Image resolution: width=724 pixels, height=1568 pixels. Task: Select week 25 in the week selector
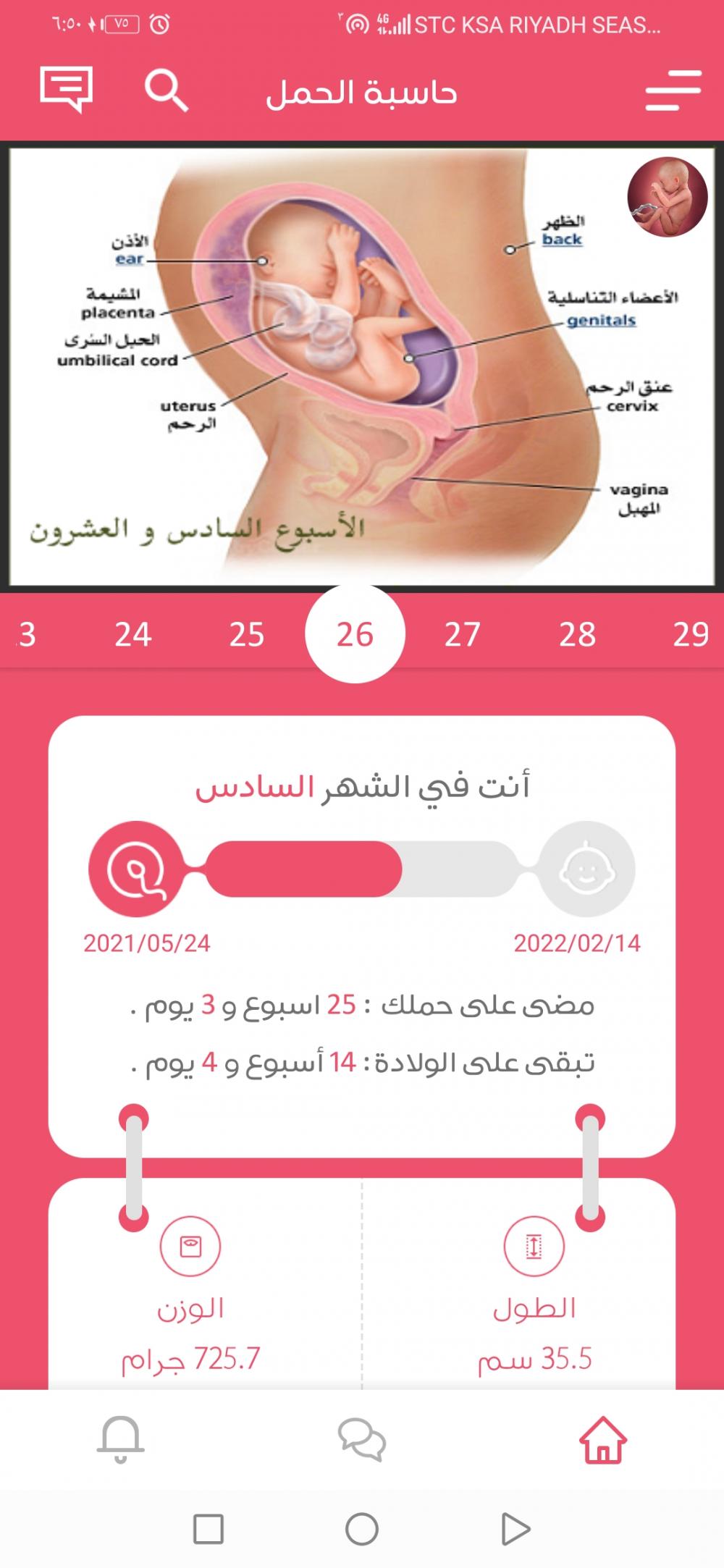tap(247, 634)
